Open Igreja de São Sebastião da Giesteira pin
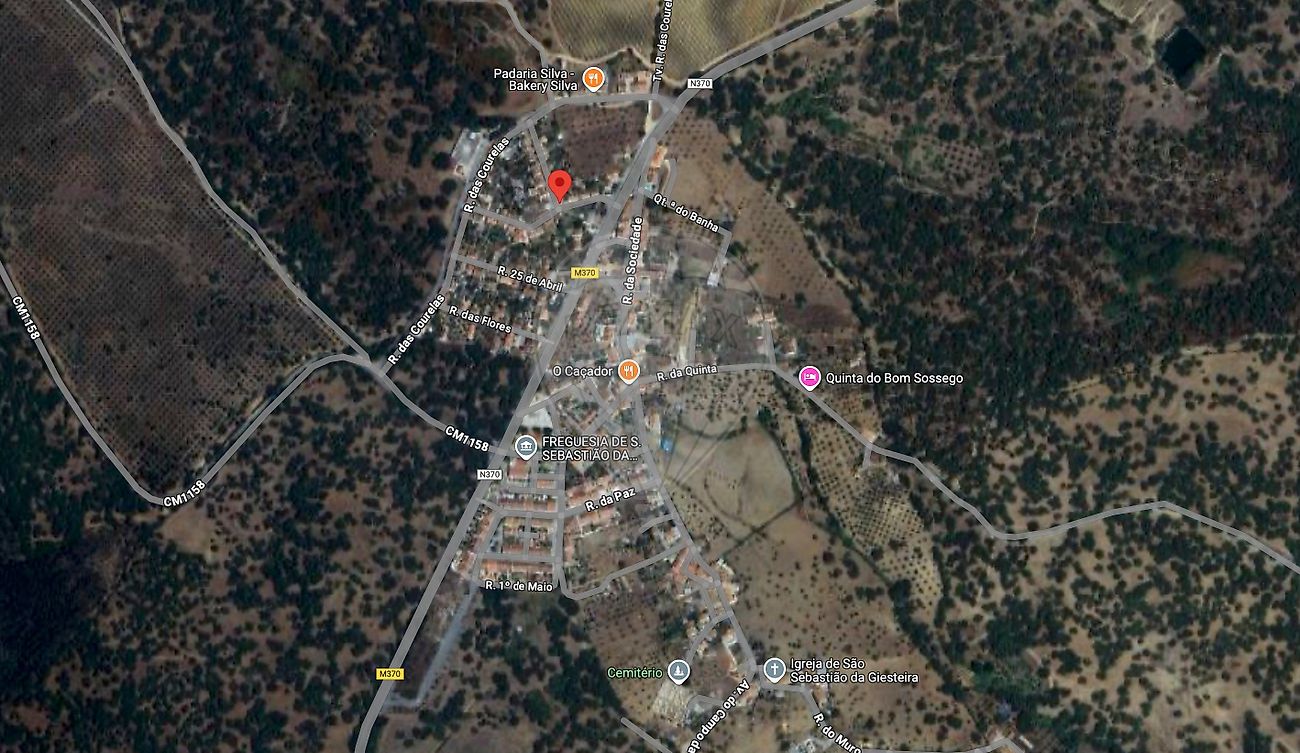Viewport: 1300px width, 753px height. [774, 669]
